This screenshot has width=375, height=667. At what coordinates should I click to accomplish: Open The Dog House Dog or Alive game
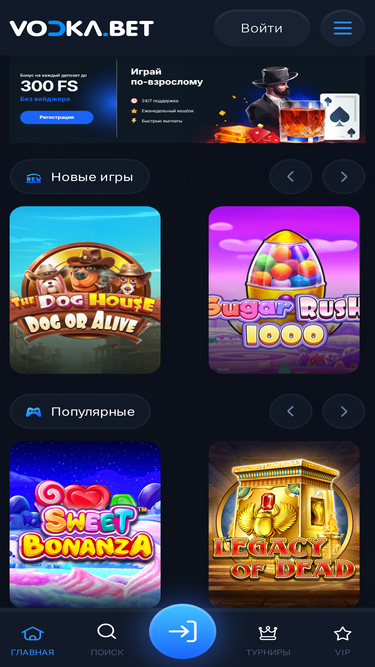click(x=85, y=290)
